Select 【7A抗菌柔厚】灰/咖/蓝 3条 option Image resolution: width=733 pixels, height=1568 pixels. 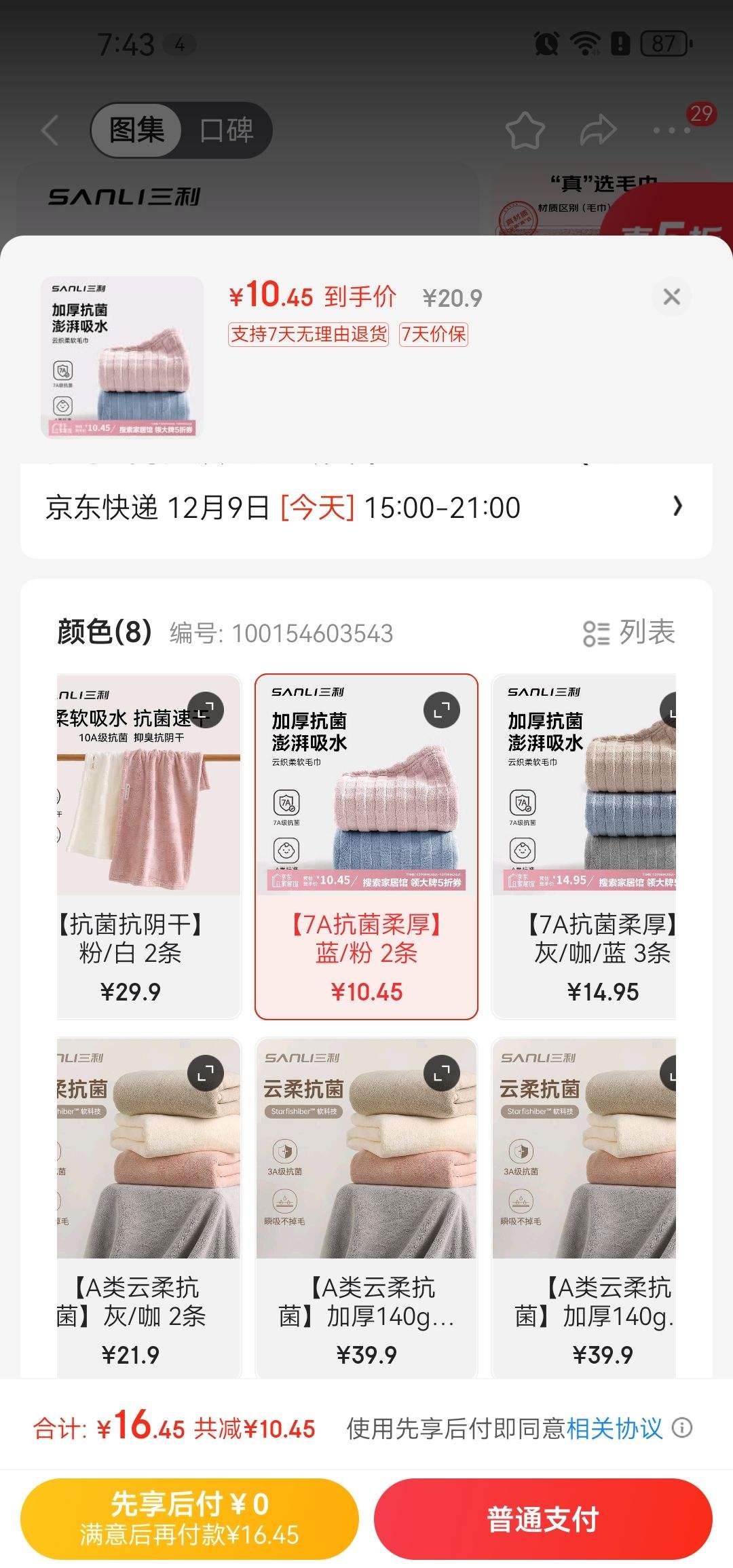(x=585, y=846)
